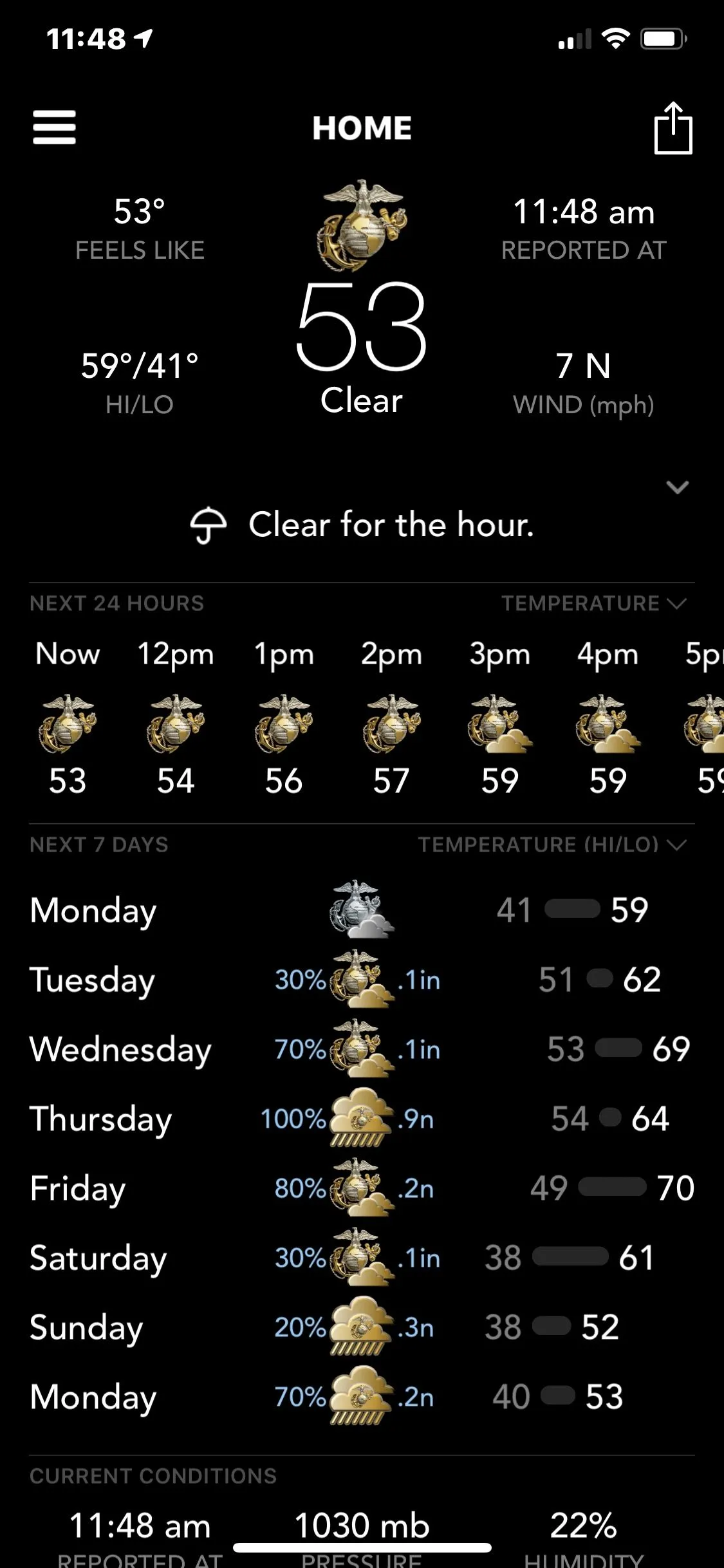
Task: Open the first Monday forecast row (41–59)
Action: point(362,911)
